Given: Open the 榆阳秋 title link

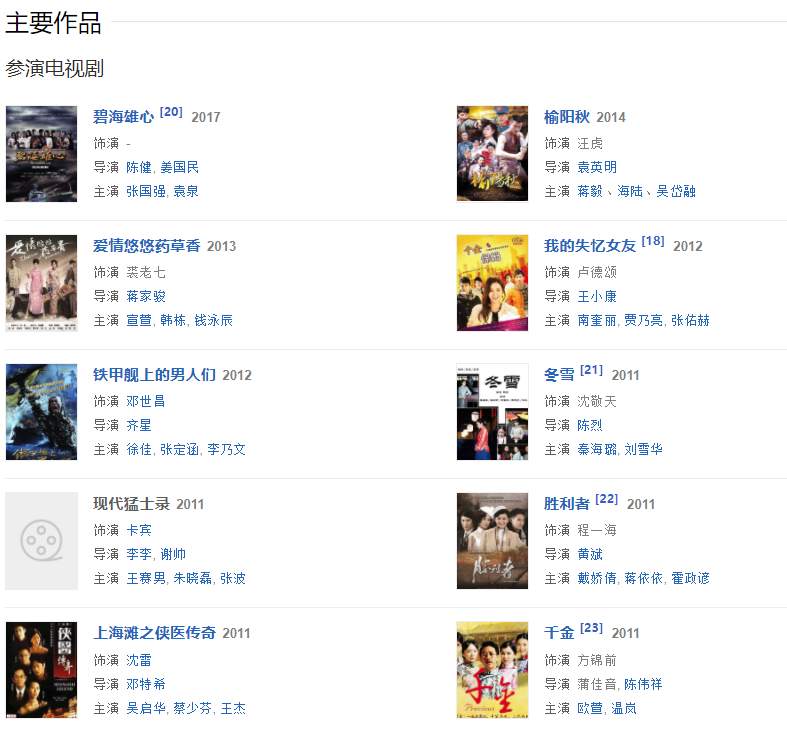Looking at the screenshot, I should click(x=566, y=117).
